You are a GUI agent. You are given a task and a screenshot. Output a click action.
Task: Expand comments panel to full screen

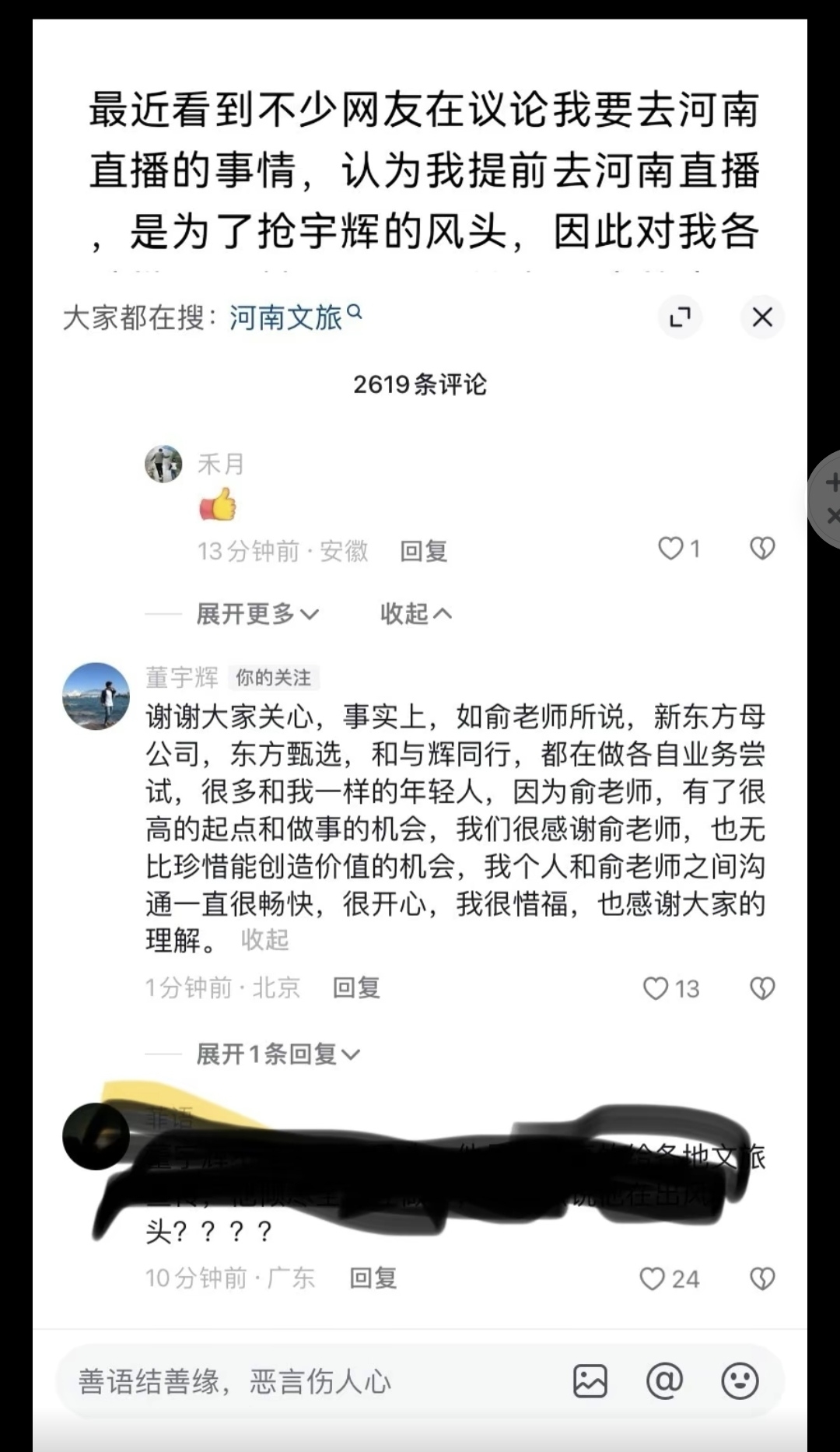pos(680,317)
